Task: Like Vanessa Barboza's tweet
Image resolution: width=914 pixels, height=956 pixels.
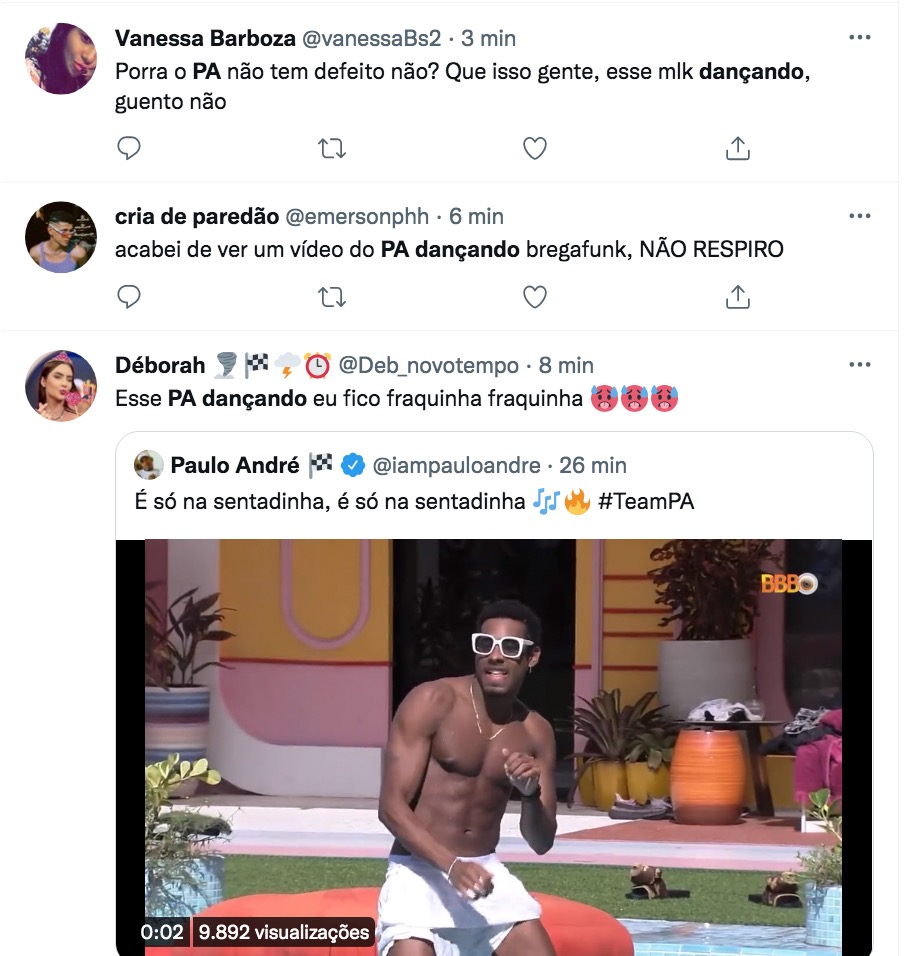Action: point(535,149)
